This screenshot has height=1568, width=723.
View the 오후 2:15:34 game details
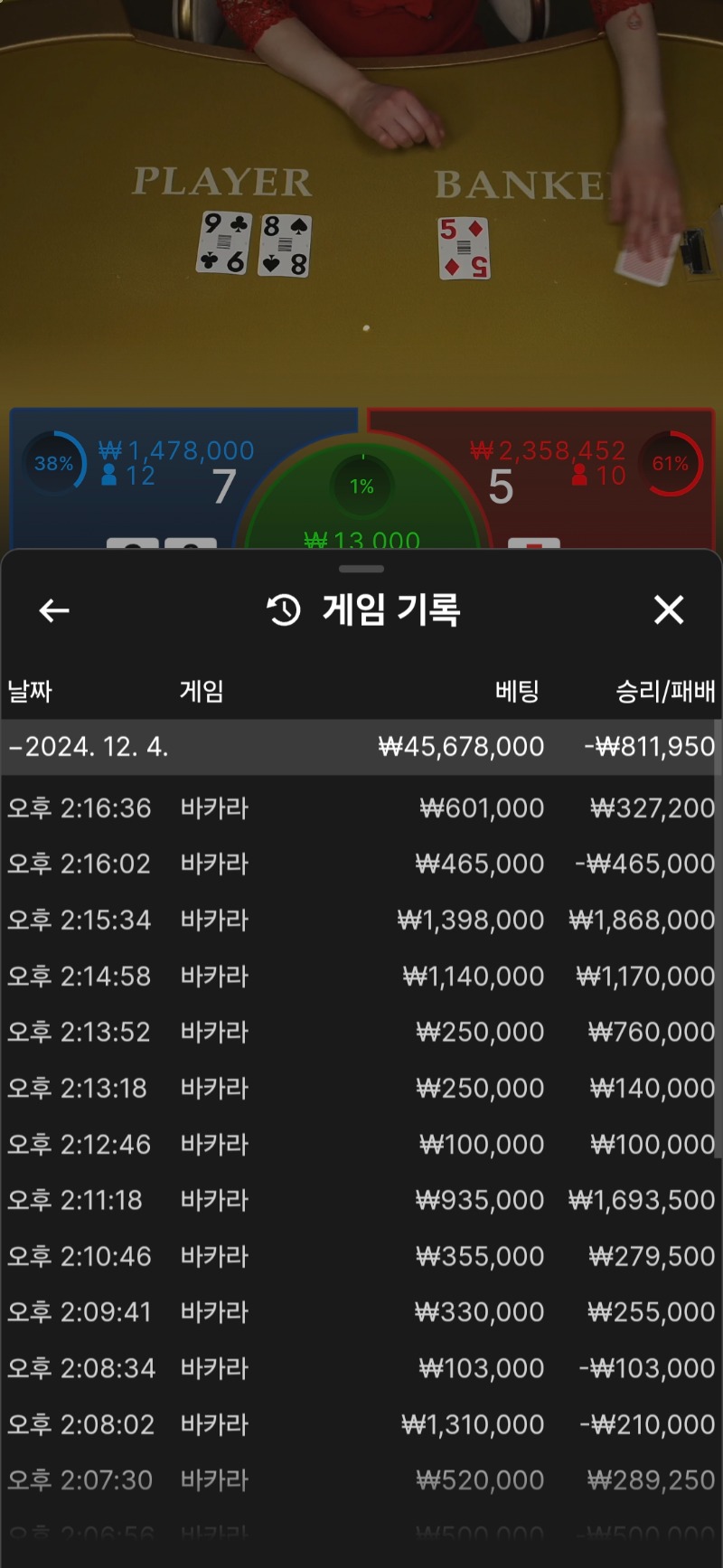click(x=360, y=920)
